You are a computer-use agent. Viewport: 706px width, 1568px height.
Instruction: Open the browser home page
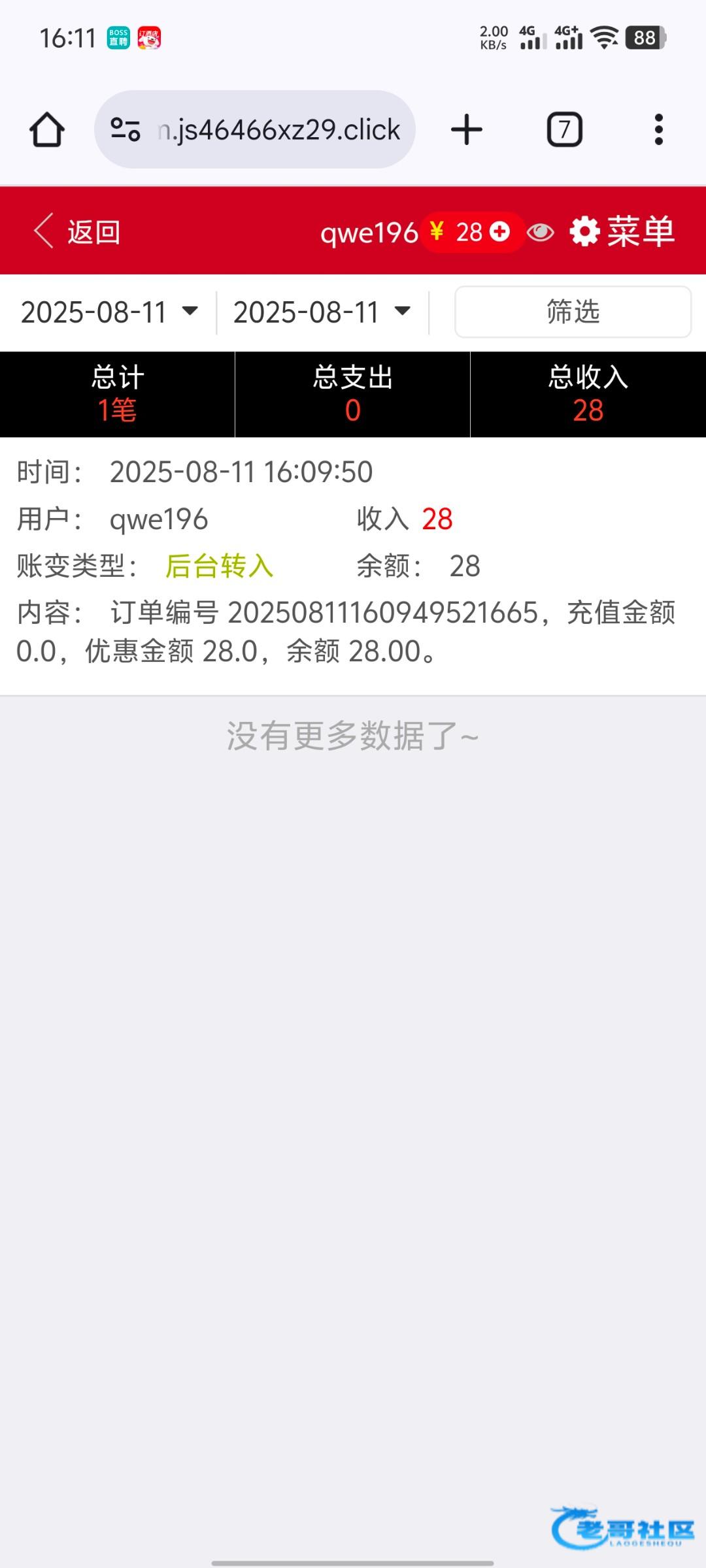click(x=47, y=129)
